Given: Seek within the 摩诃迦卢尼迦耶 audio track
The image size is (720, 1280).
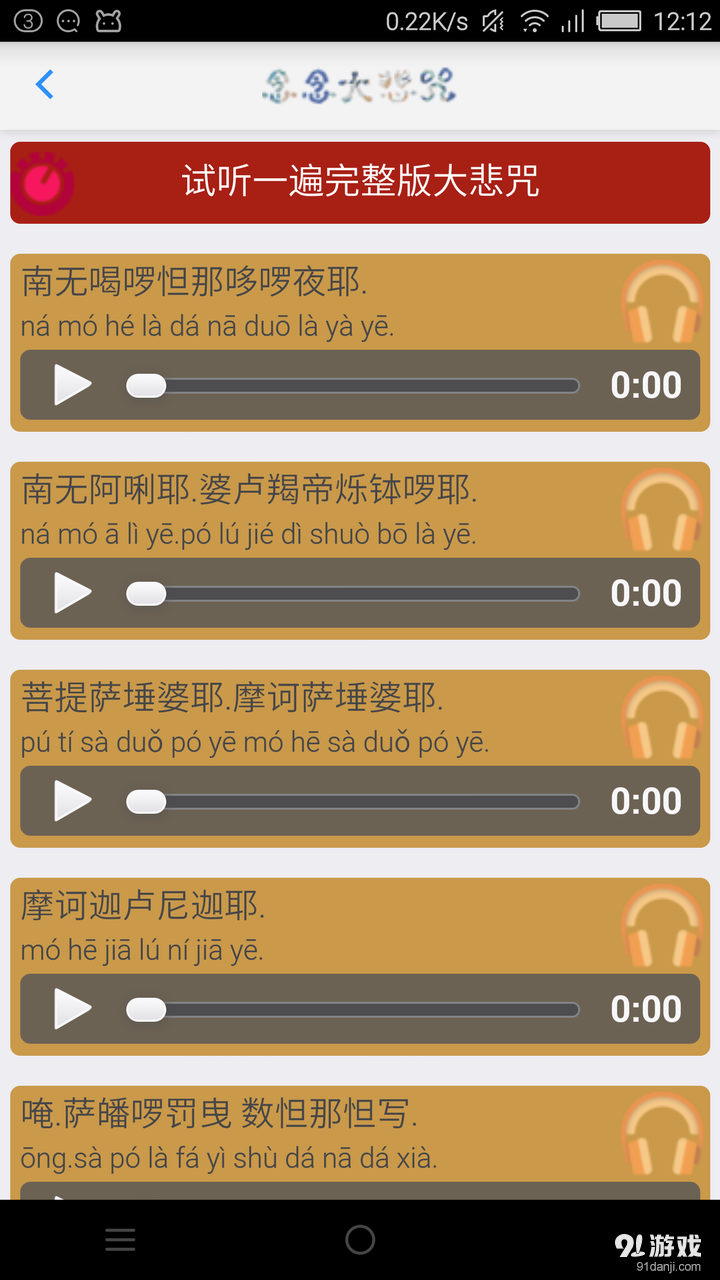Looking at the screenshot, I should coord(352,1010).
